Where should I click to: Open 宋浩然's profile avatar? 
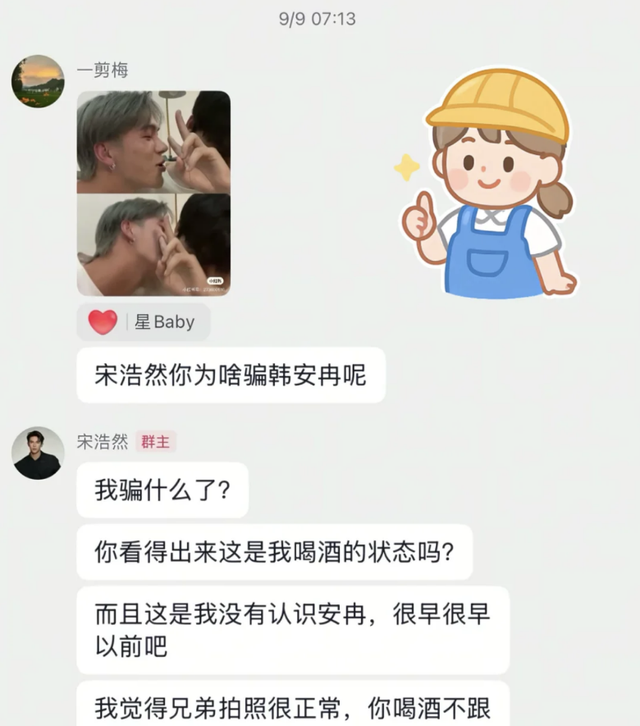coord(38,453)
